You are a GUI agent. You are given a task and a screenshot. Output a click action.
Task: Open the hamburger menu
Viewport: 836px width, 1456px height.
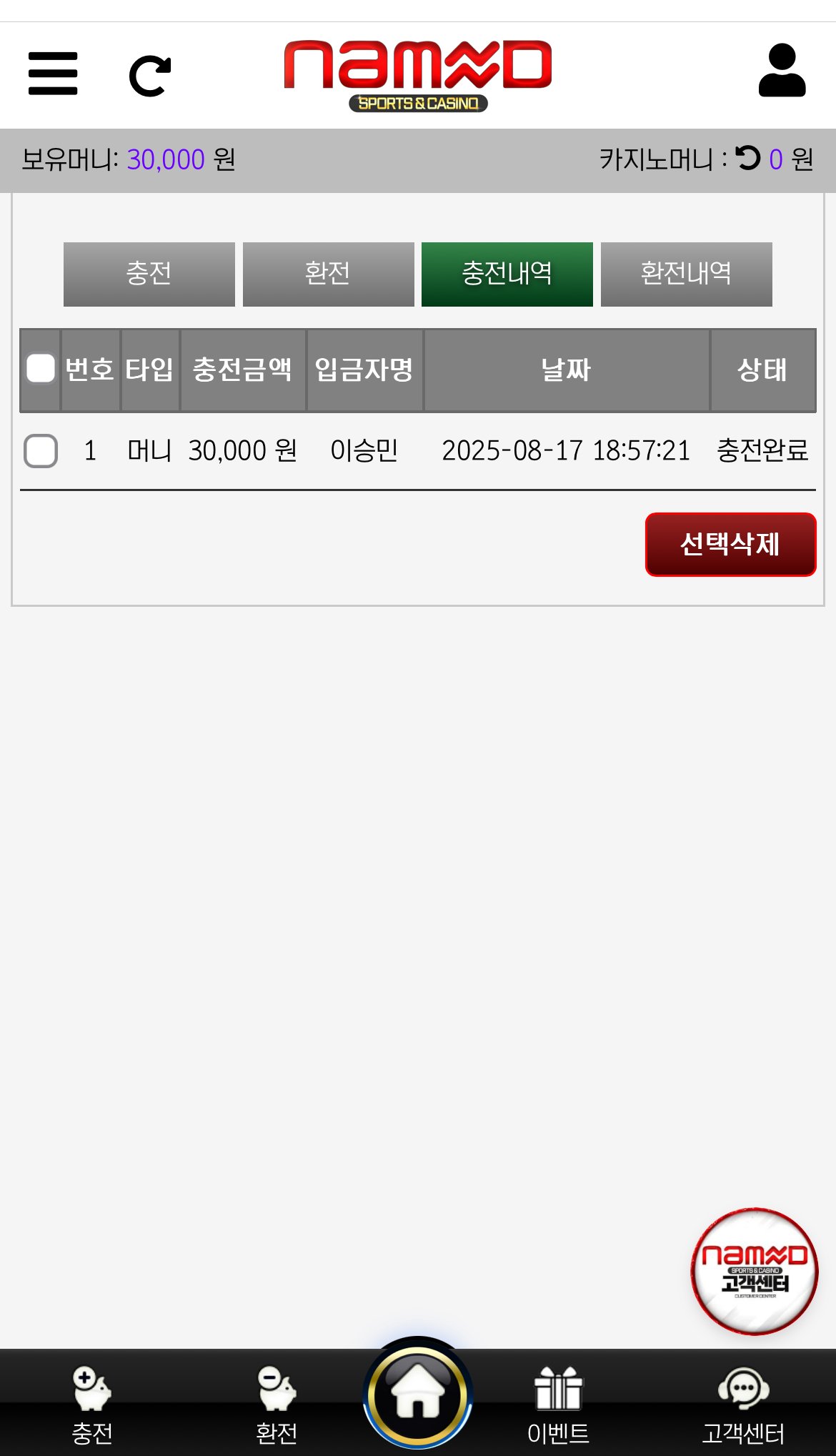53,74
